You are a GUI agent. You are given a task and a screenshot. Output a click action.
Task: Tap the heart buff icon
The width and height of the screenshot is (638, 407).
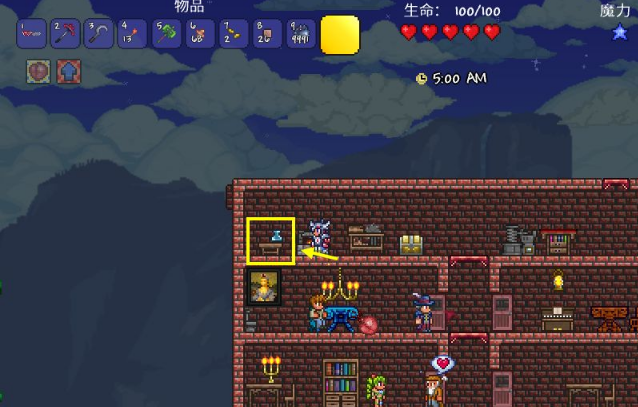[39, 72]
